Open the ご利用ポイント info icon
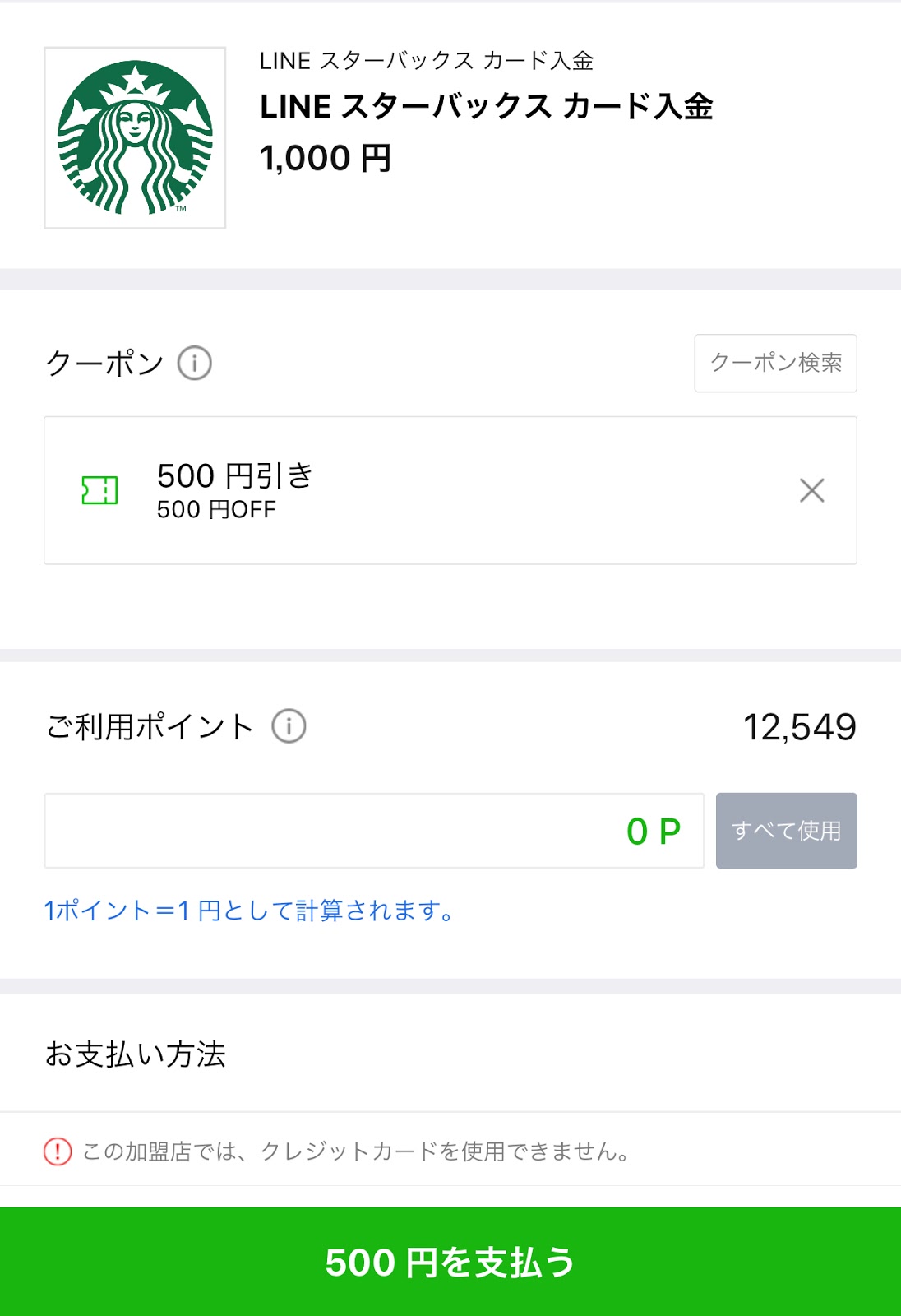901x1316 pixels. pyautogui.click(x=289, y=726)
